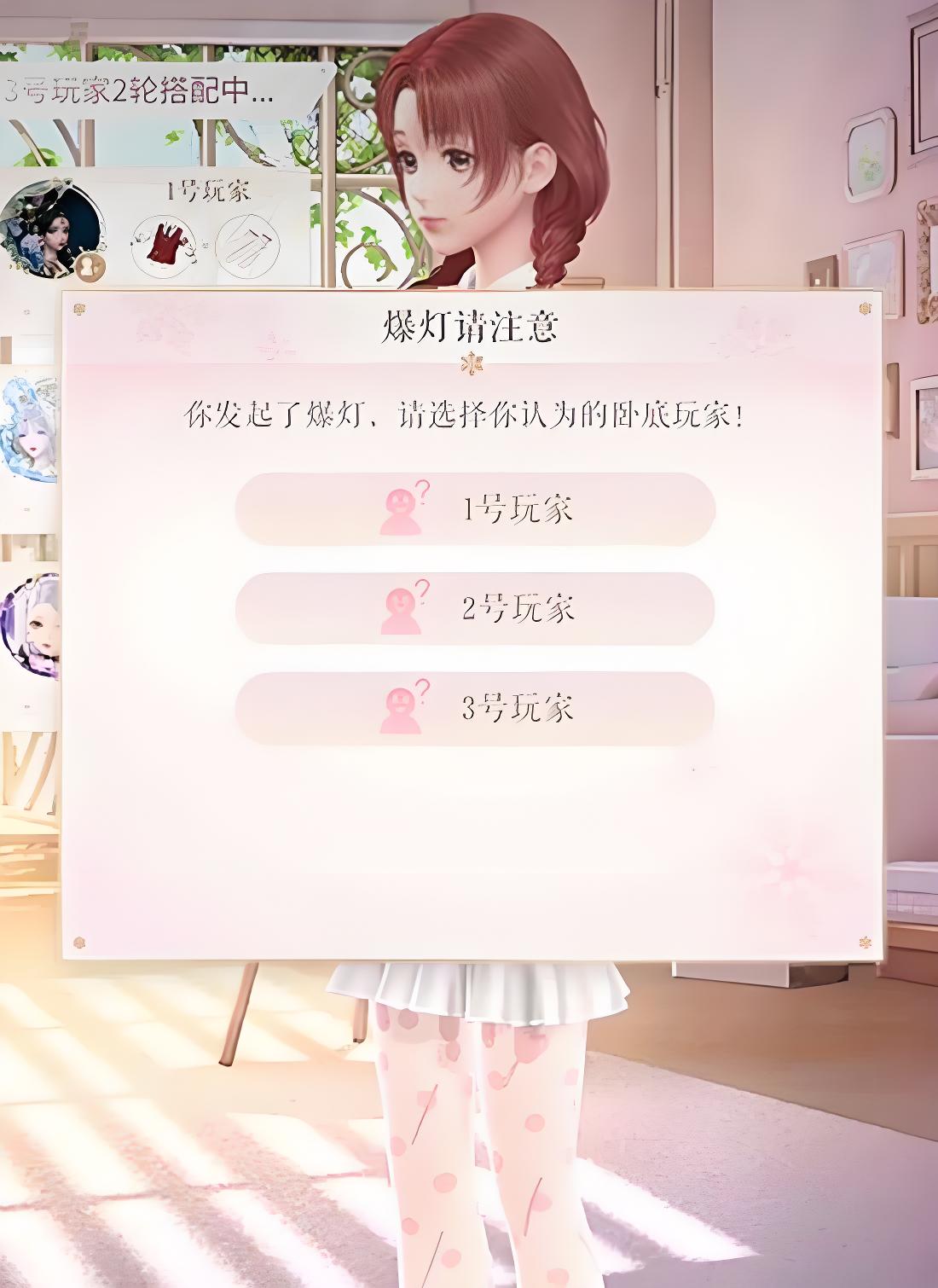Pick 3号玩家 as the undercover

click(x=475, y=707)
